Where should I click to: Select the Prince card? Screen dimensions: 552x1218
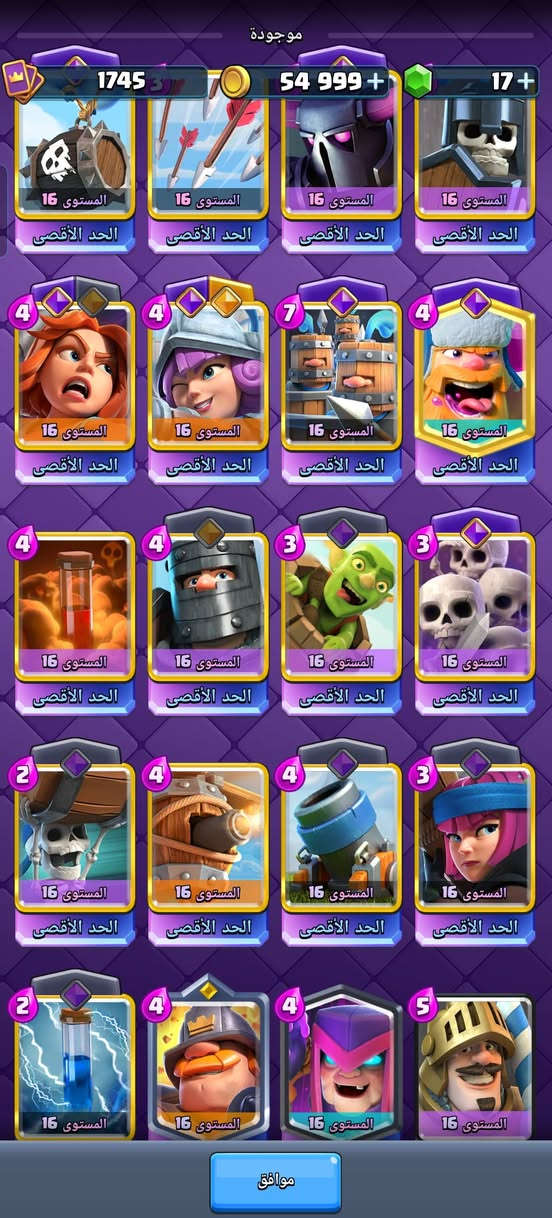click(474, 1065)
